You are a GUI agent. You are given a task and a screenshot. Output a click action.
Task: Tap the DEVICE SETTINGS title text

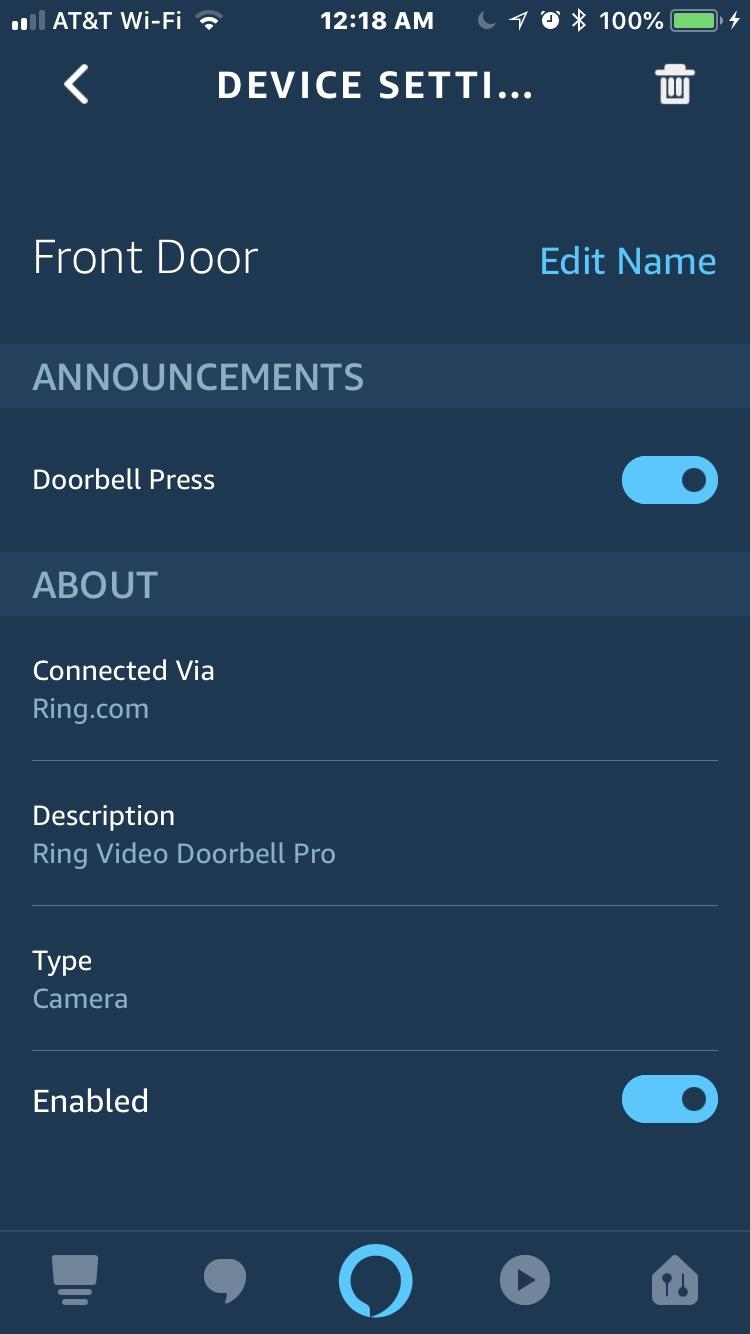coord(375,85)
